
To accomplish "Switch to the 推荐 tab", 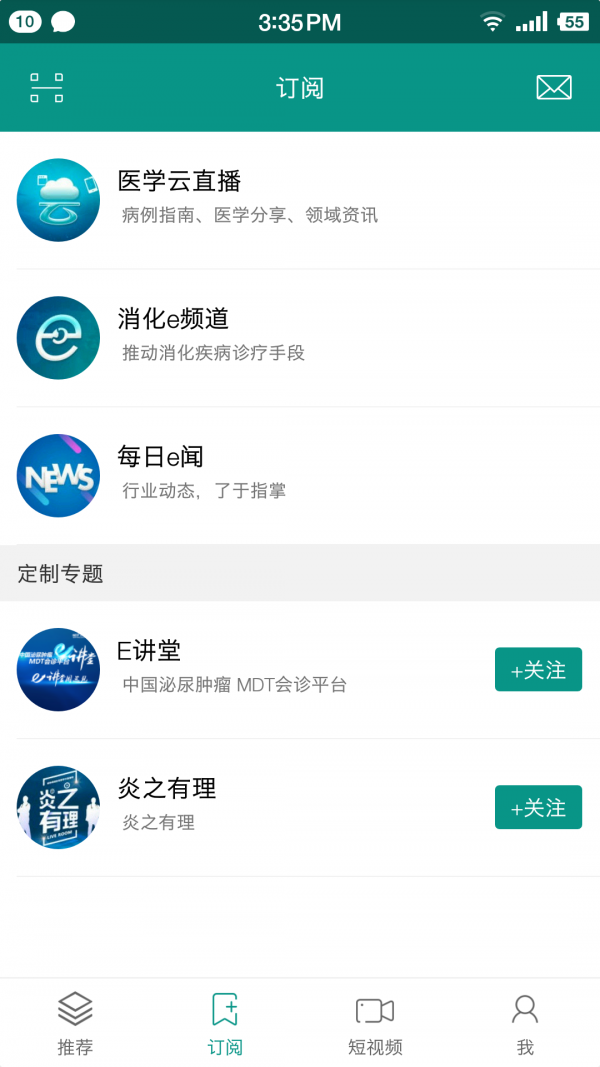I will [75, 1023].
